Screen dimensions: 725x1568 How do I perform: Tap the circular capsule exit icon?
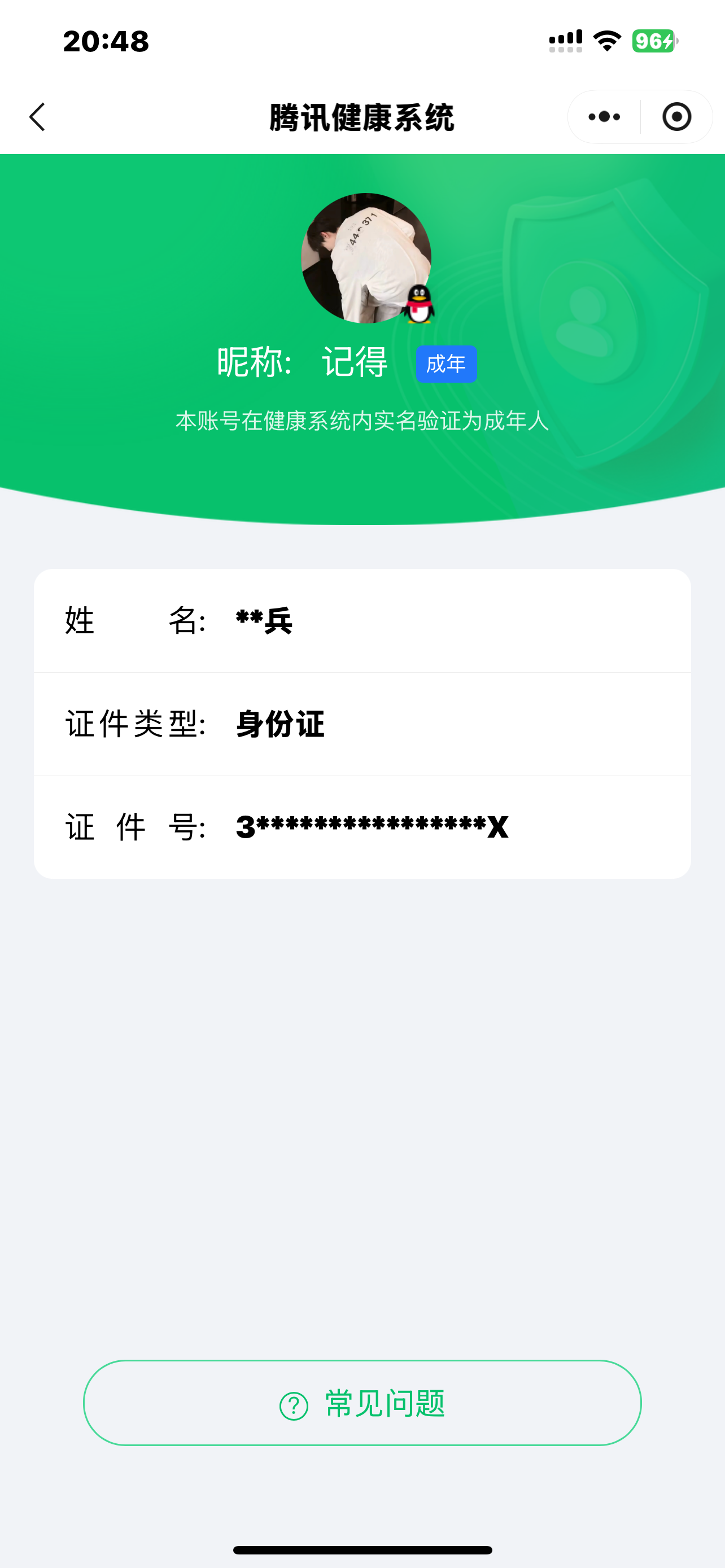pyautogui.click(x=676, y=116)
